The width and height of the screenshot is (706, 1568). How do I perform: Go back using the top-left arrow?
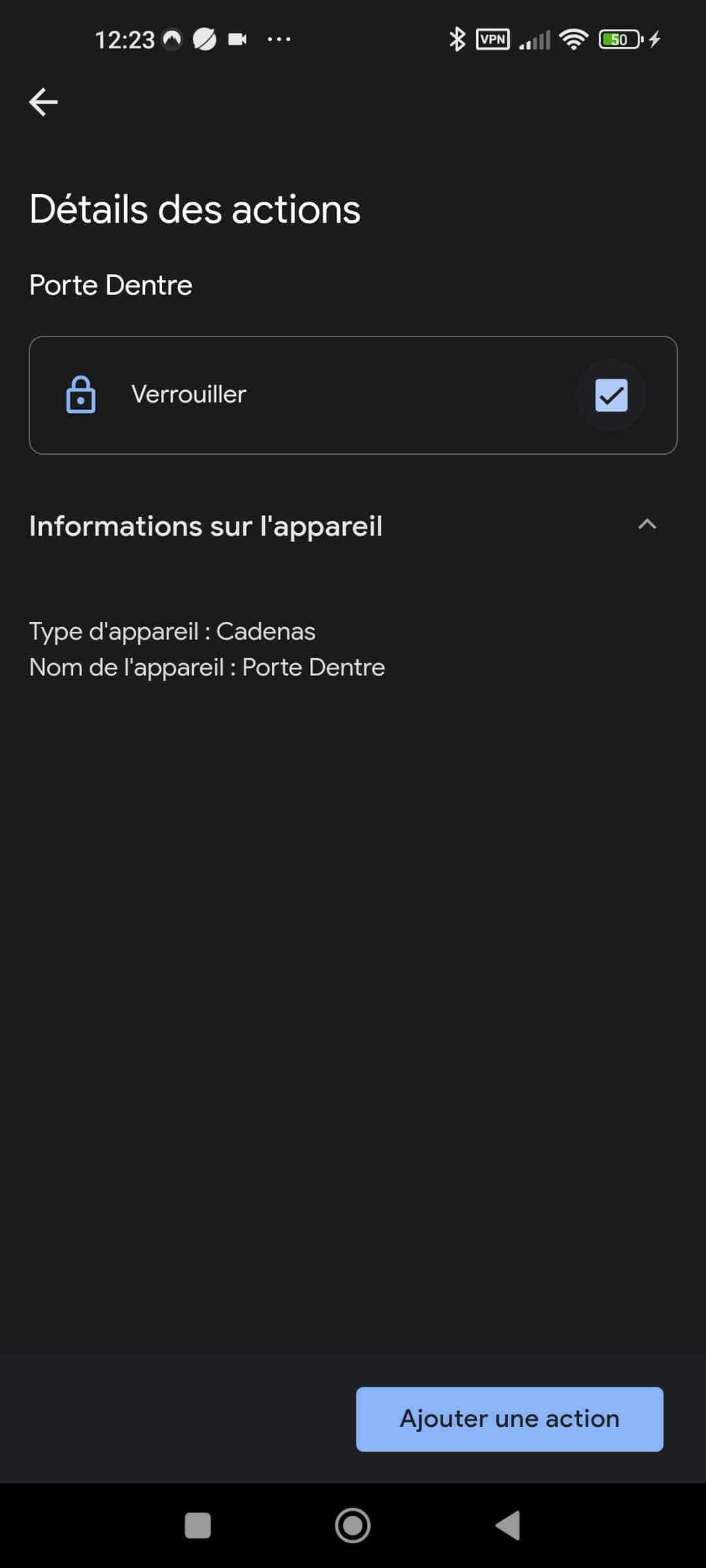[x=43, y=102]
